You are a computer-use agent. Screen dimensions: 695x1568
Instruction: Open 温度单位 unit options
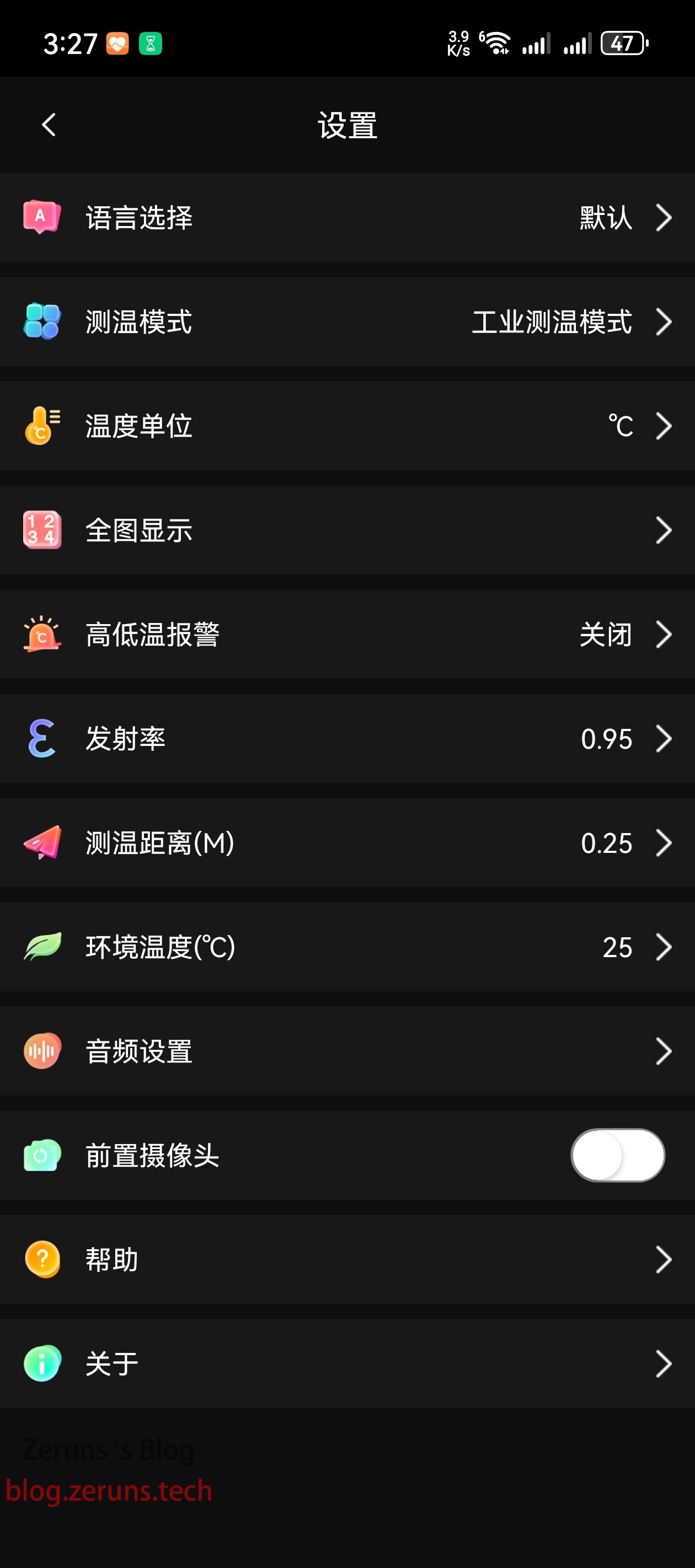point(347,426)
